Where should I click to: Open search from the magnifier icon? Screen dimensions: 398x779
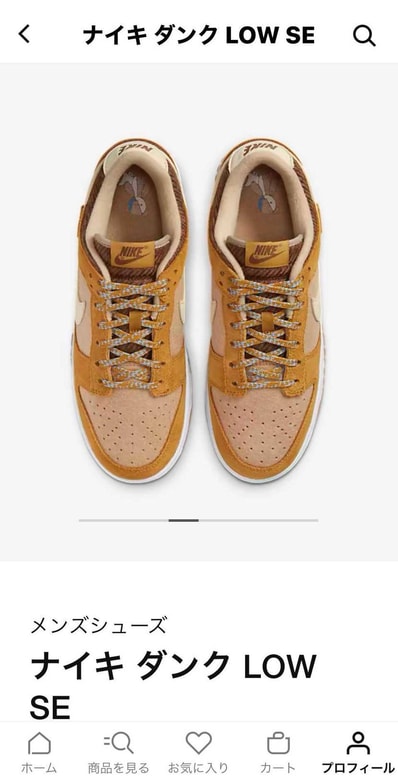point(364,36)
